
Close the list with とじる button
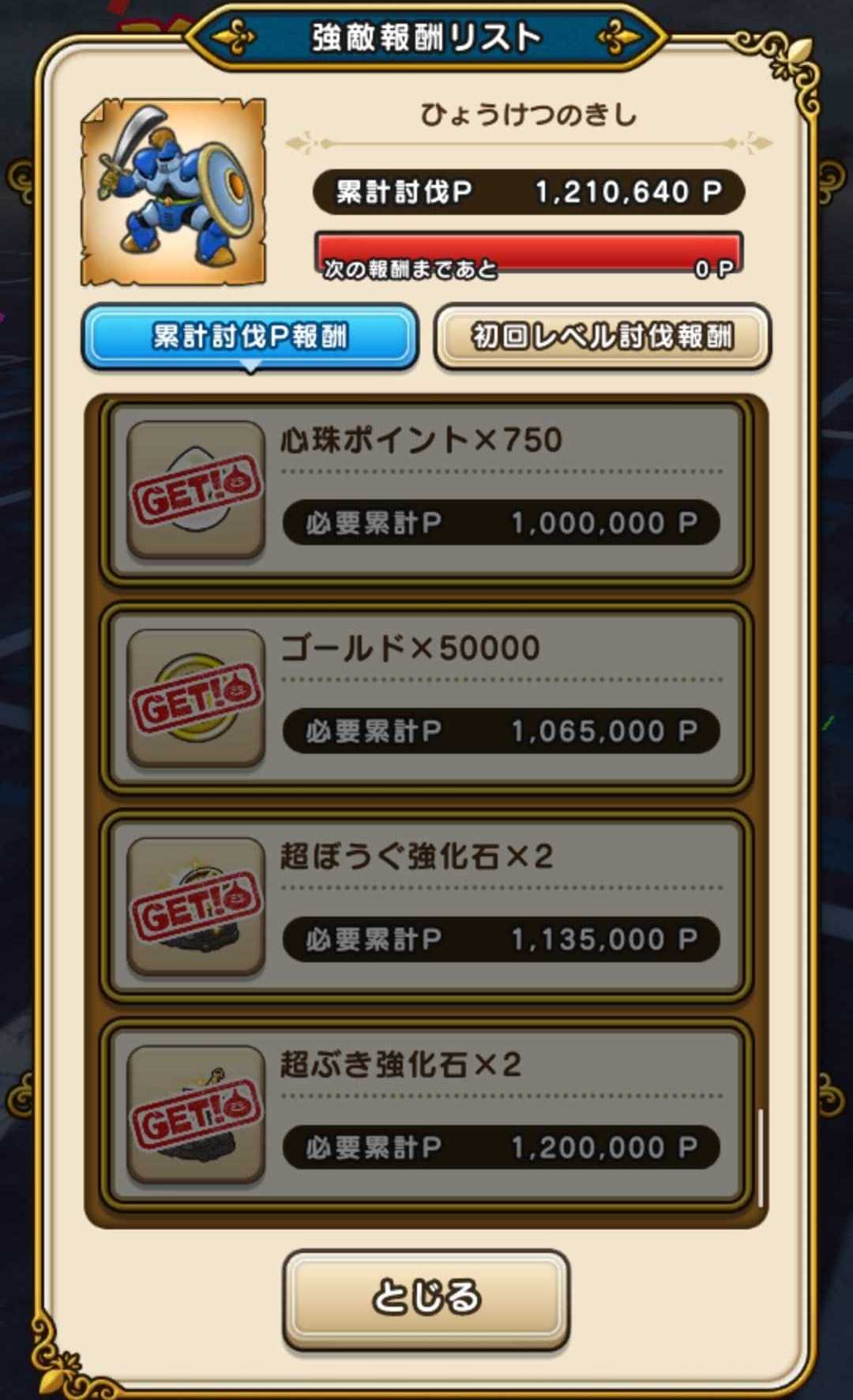pyautogui.click(x=426, y=1297)
